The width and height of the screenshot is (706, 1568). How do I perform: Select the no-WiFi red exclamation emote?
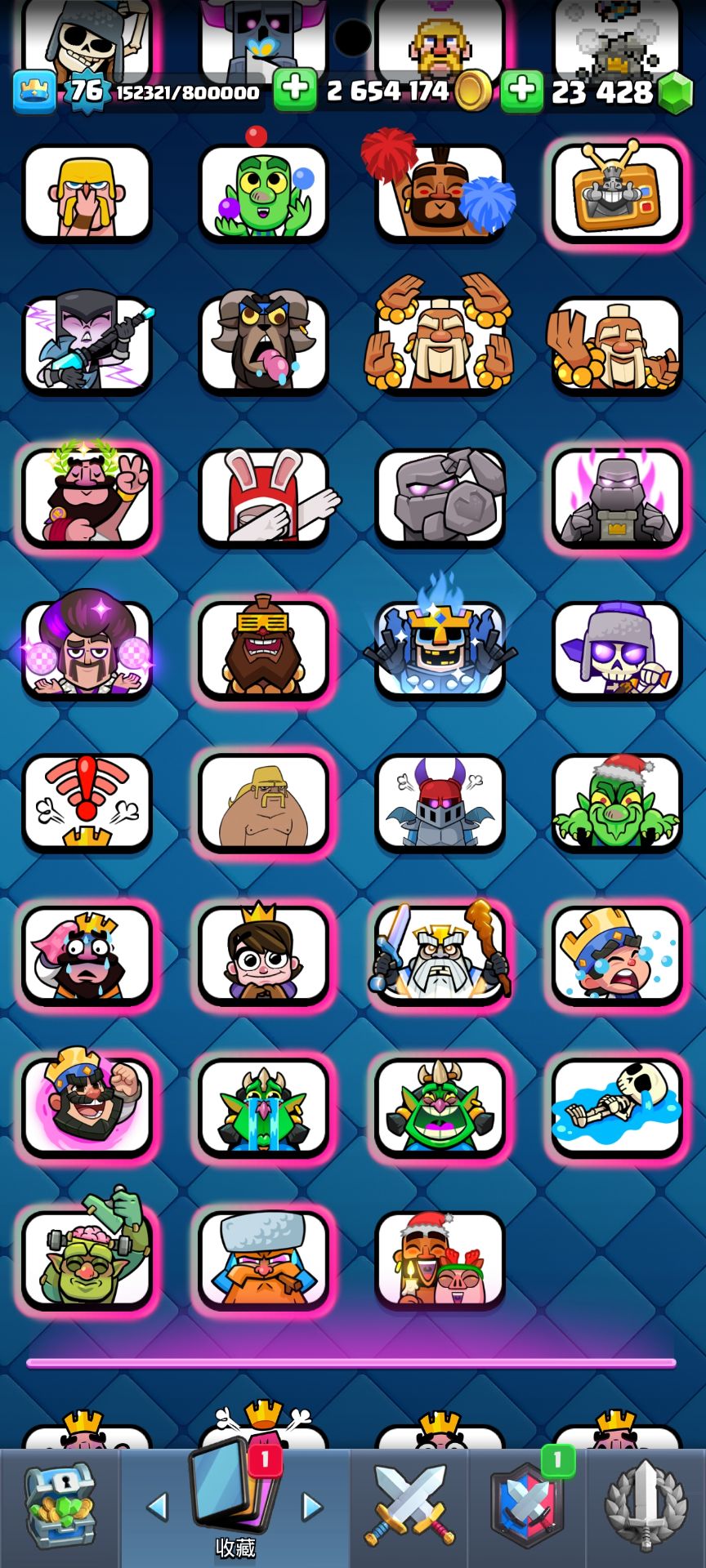(87, 802)
